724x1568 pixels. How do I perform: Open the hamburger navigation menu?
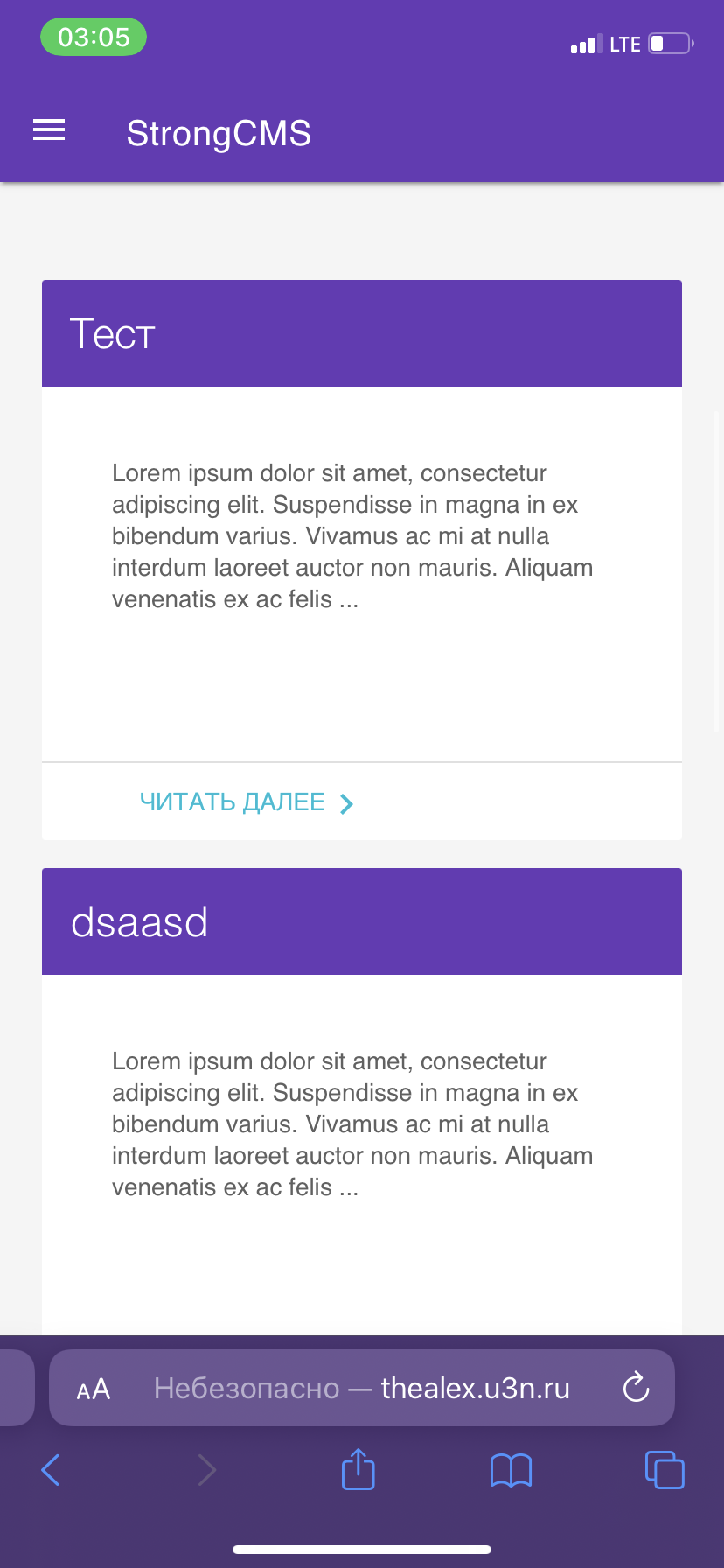[x=49, y=131]
